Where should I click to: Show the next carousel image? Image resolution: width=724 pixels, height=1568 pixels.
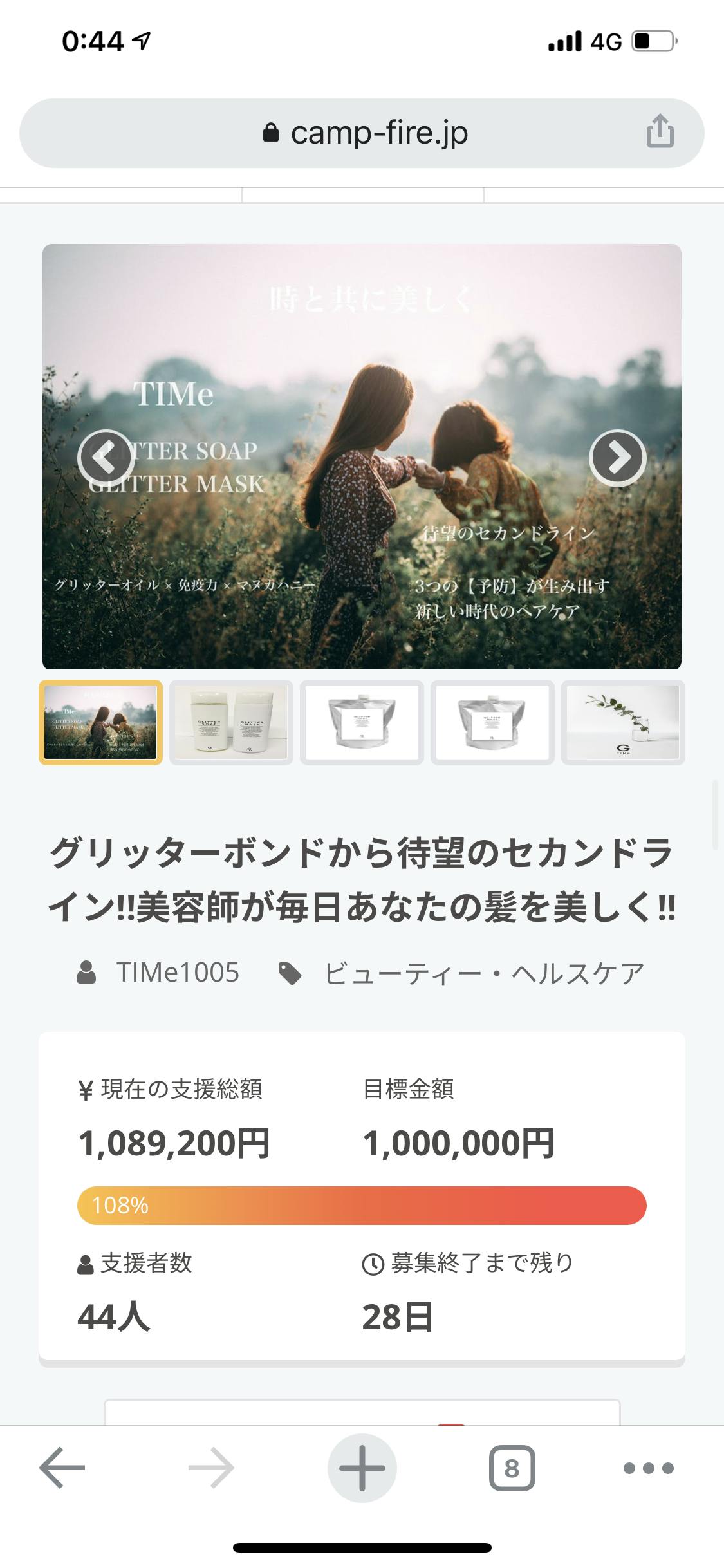(x=617, y=458)
